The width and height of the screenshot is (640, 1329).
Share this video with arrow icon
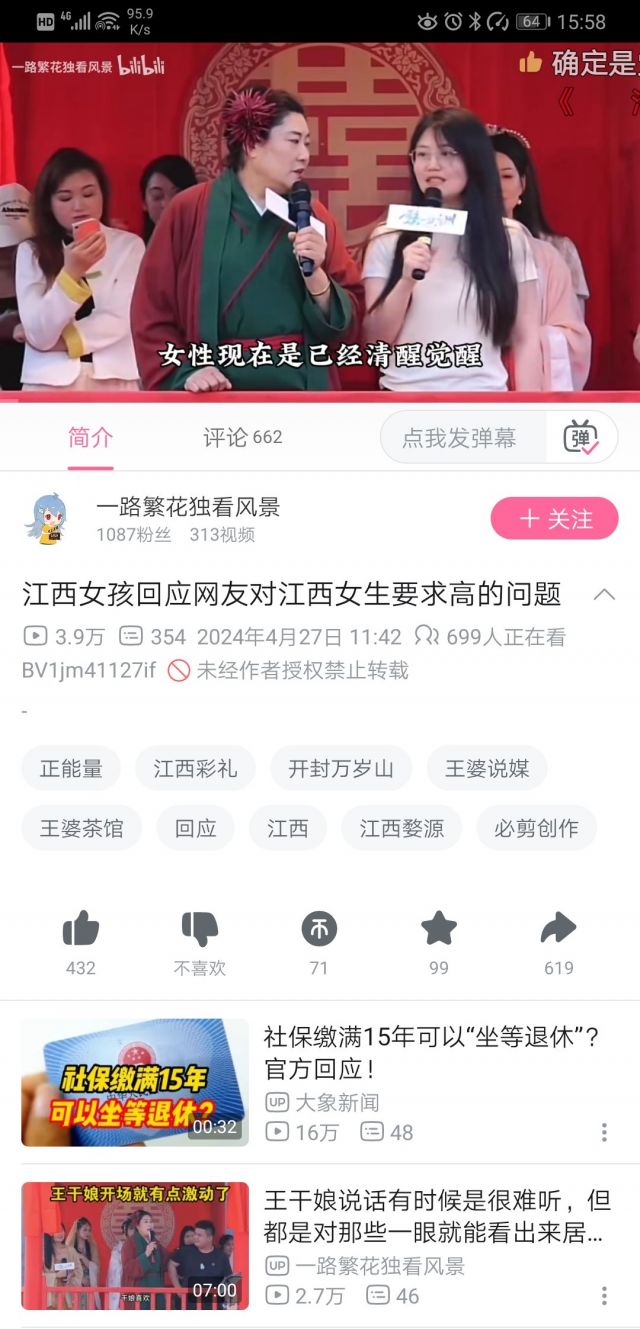[x=558, y=930]
